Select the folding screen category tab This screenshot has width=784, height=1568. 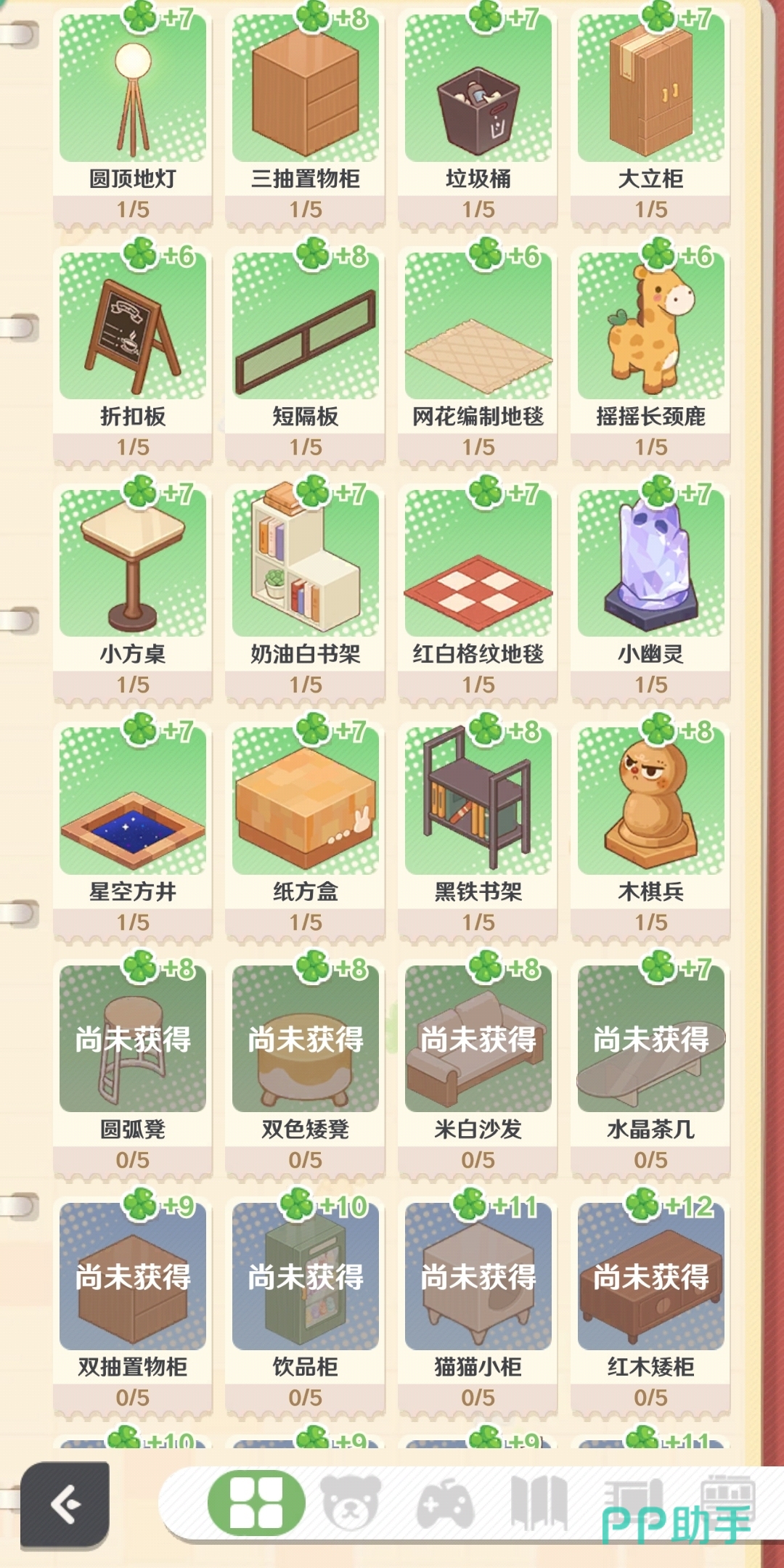coord(538,1500)
